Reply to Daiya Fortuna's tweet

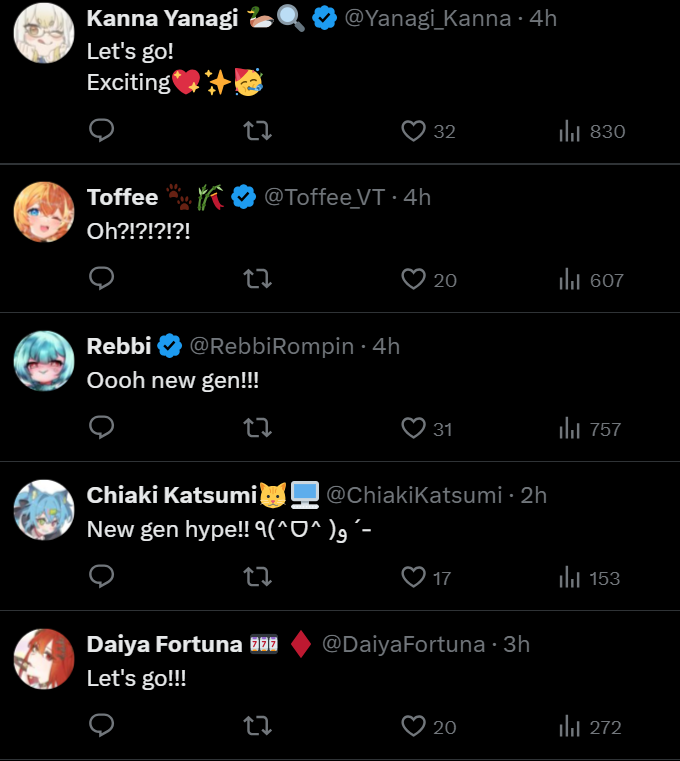(101, 726)
